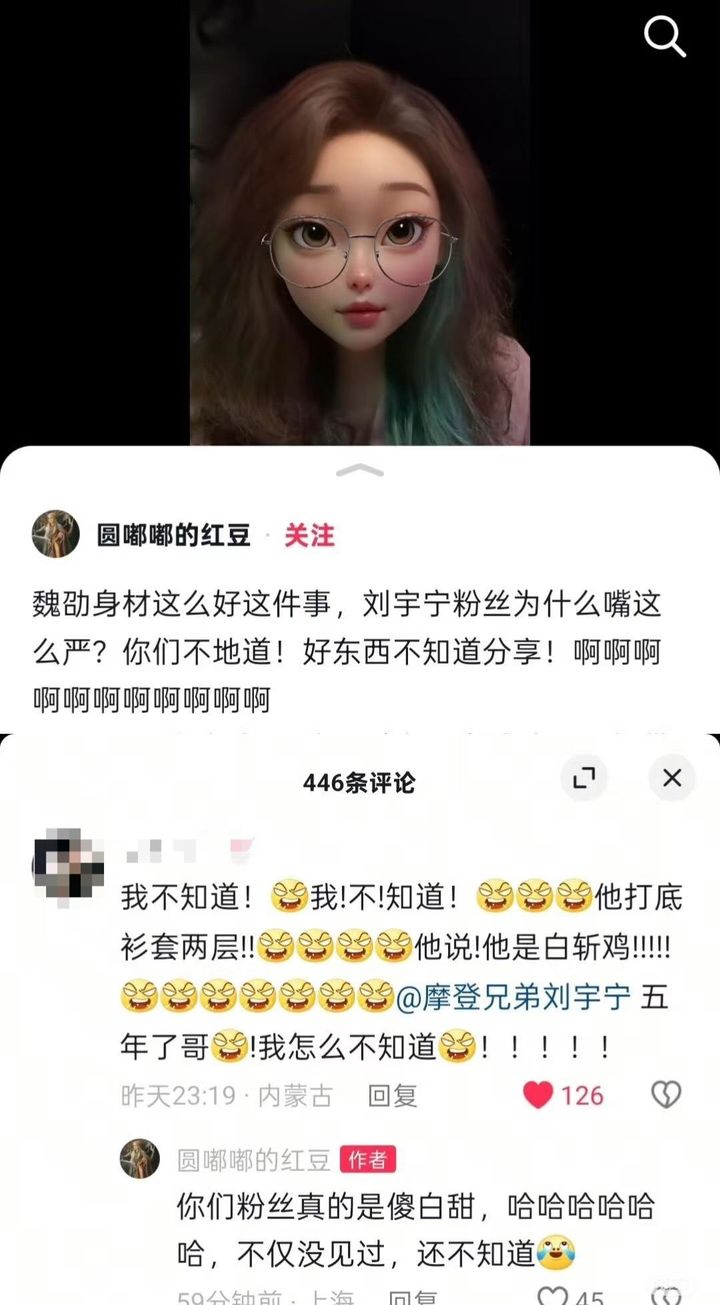Tap the handle above the post description

coord(360,470)
